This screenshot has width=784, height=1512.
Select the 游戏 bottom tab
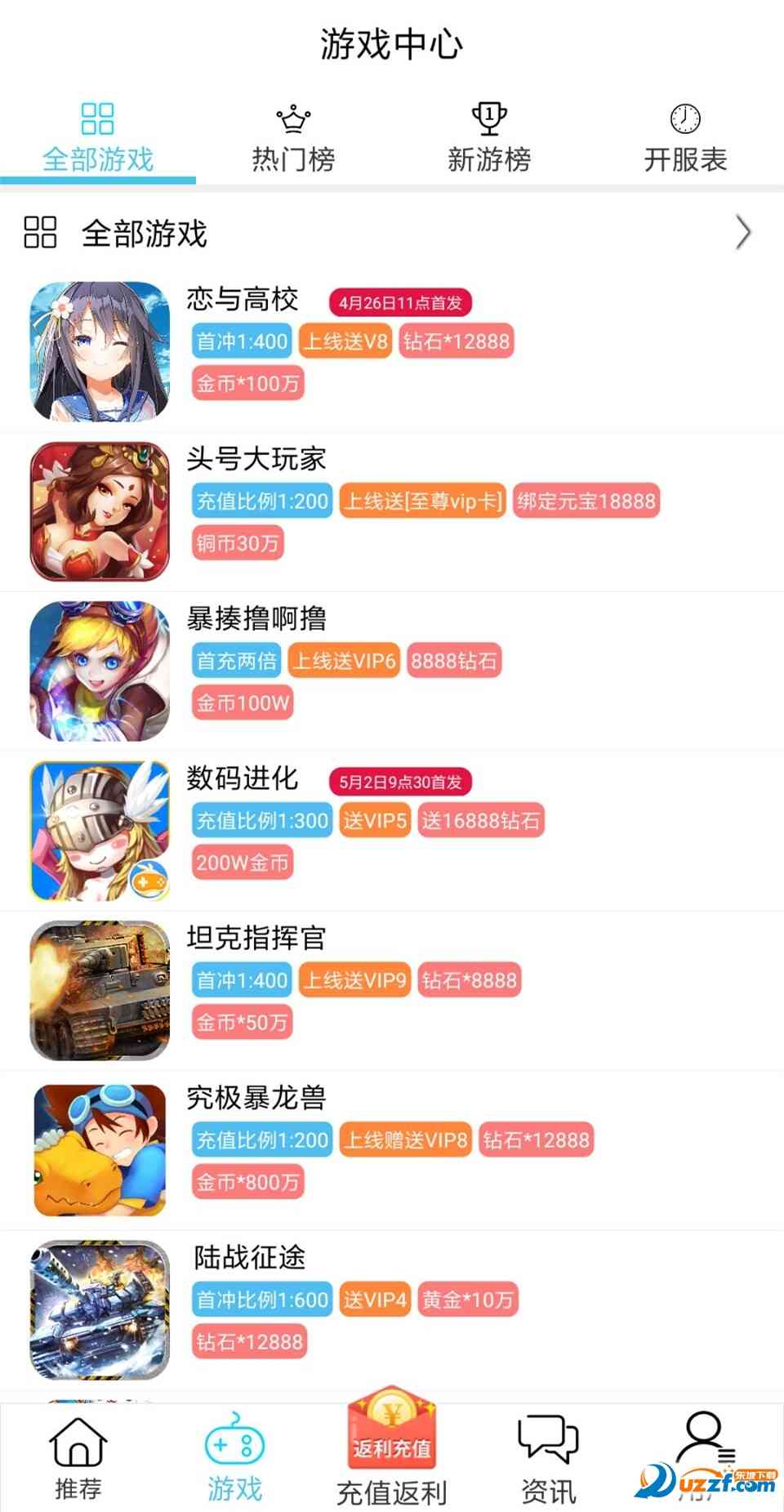click(x=234, y=1458)
